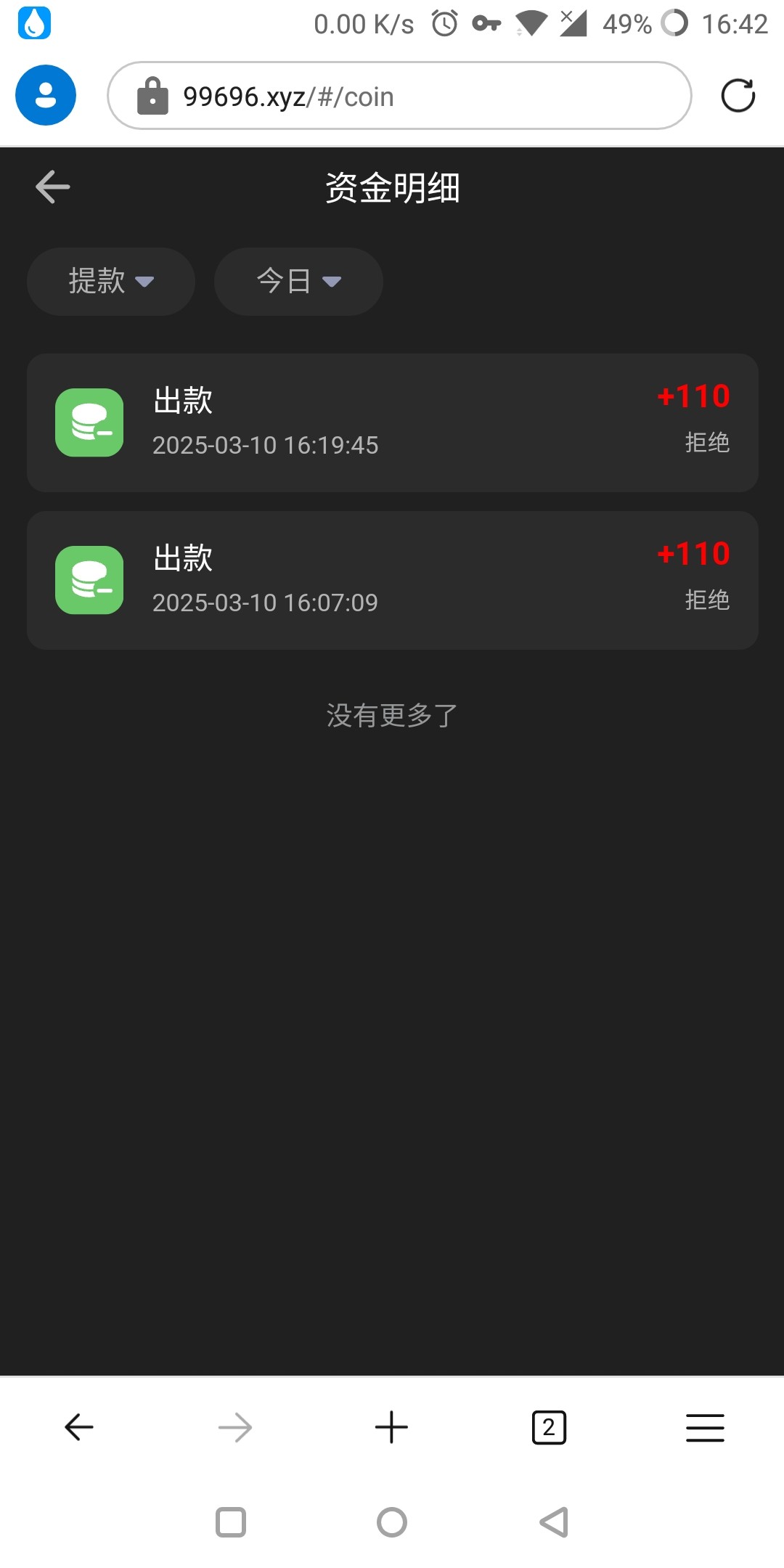Screen dimensions: 784x1568
Task: Show the open tabs switcher
Action: (x=549, y=1428)
